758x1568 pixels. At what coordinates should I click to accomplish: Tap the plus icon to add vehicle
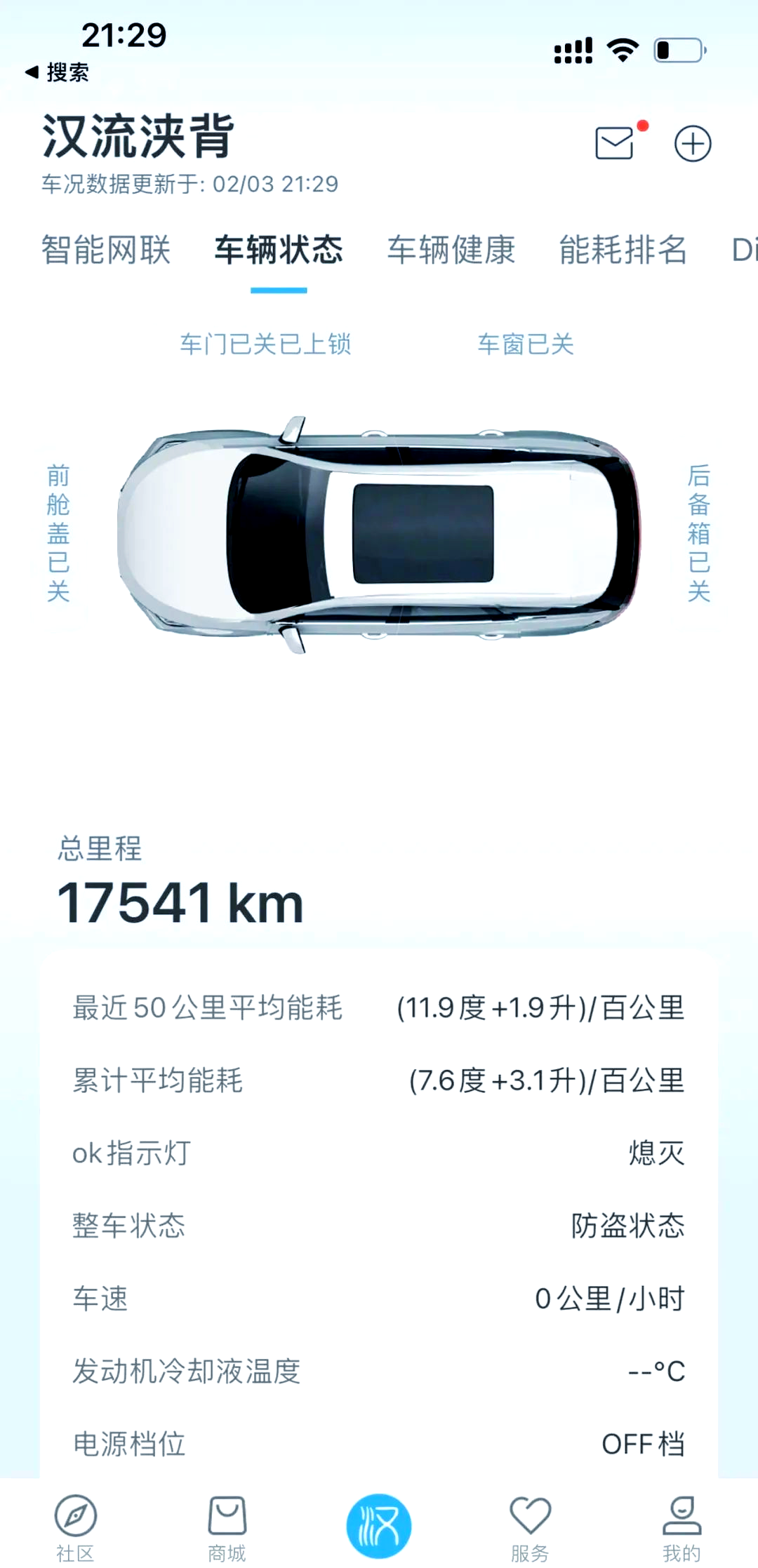point(693,144)
